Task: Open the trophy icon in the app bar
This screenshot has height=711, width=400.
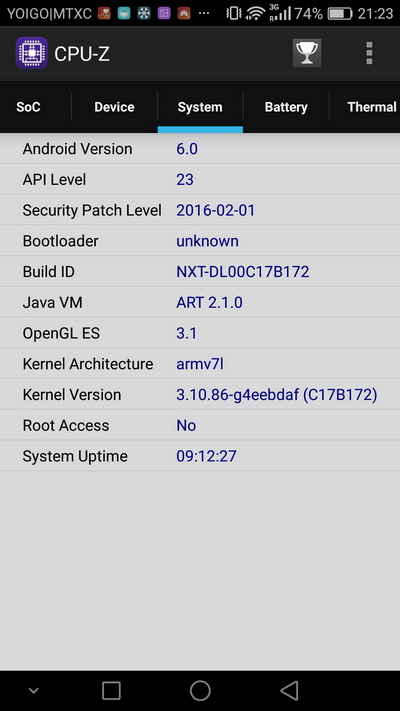Action: 307,53
